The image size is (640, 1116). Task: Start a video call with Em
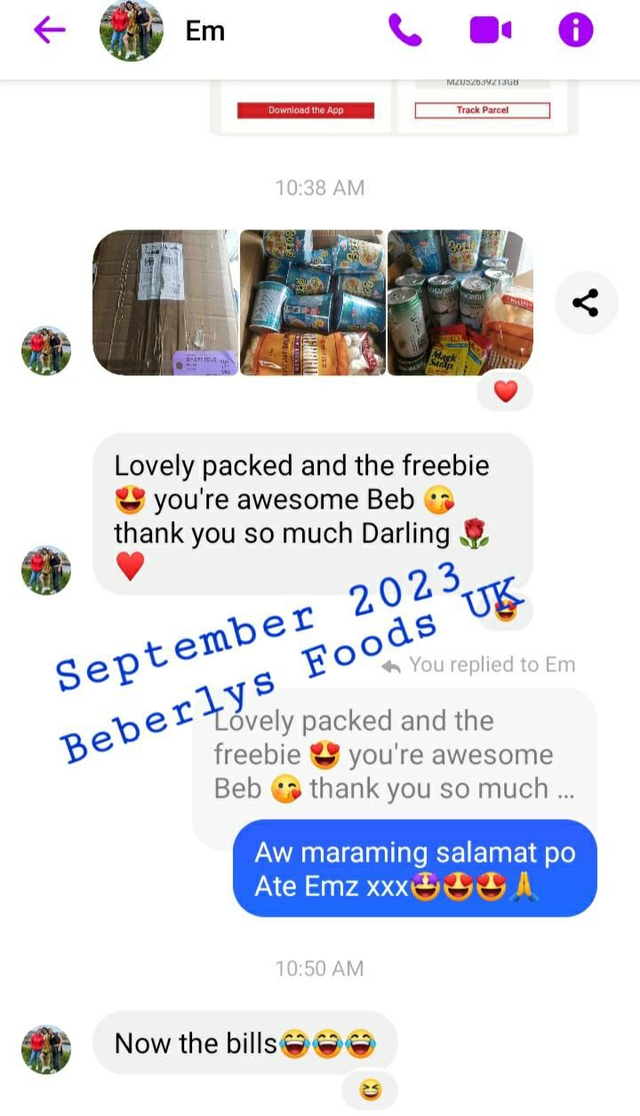(x=490, y=30)
